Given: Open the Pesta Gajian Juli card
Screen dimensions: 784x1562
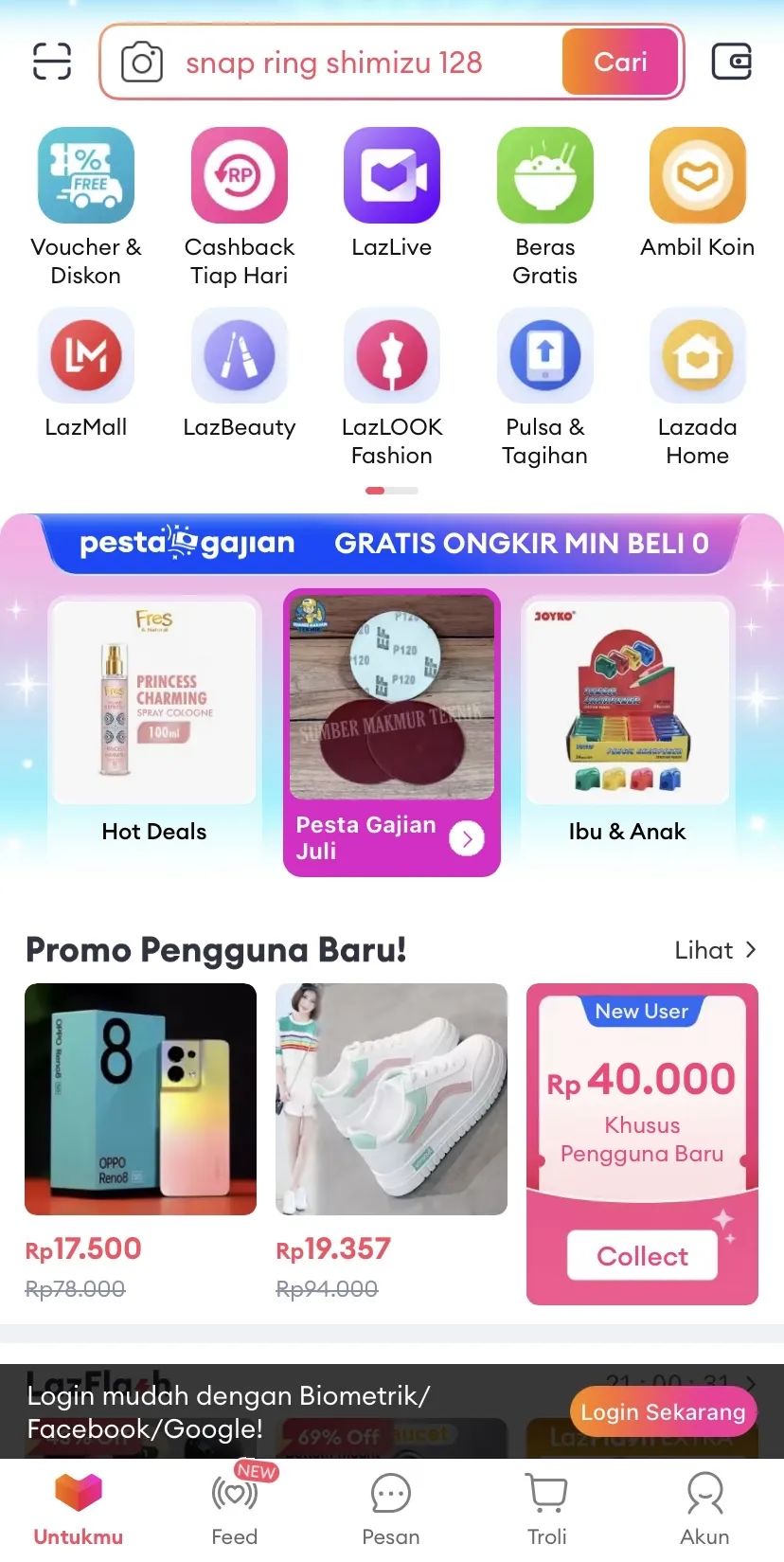Looking at the screenshot, I should click(392, 731).
